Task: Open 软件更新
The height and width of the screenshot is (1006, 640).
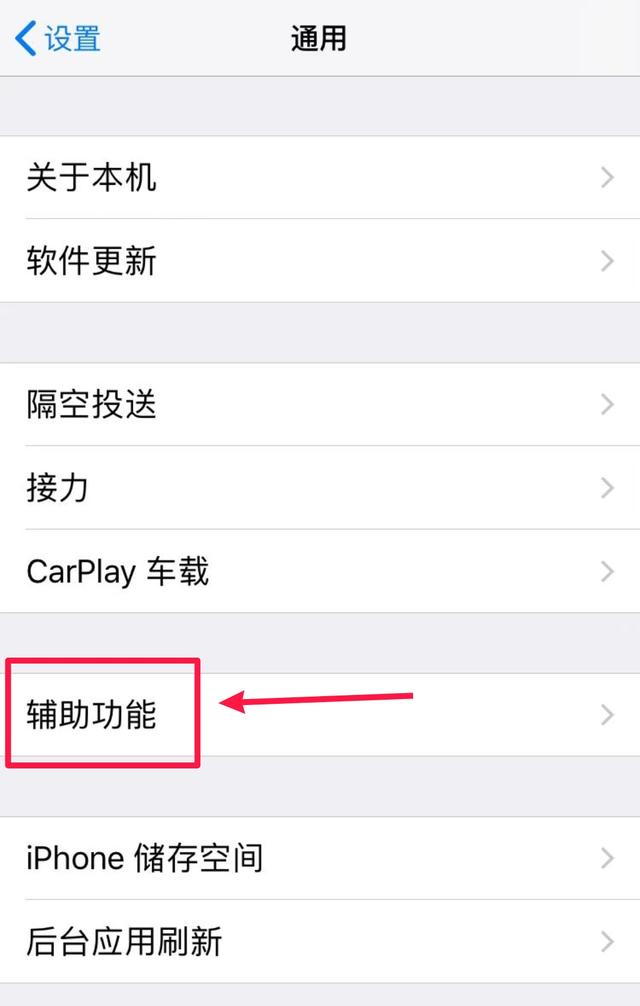Action: (320, 261)
